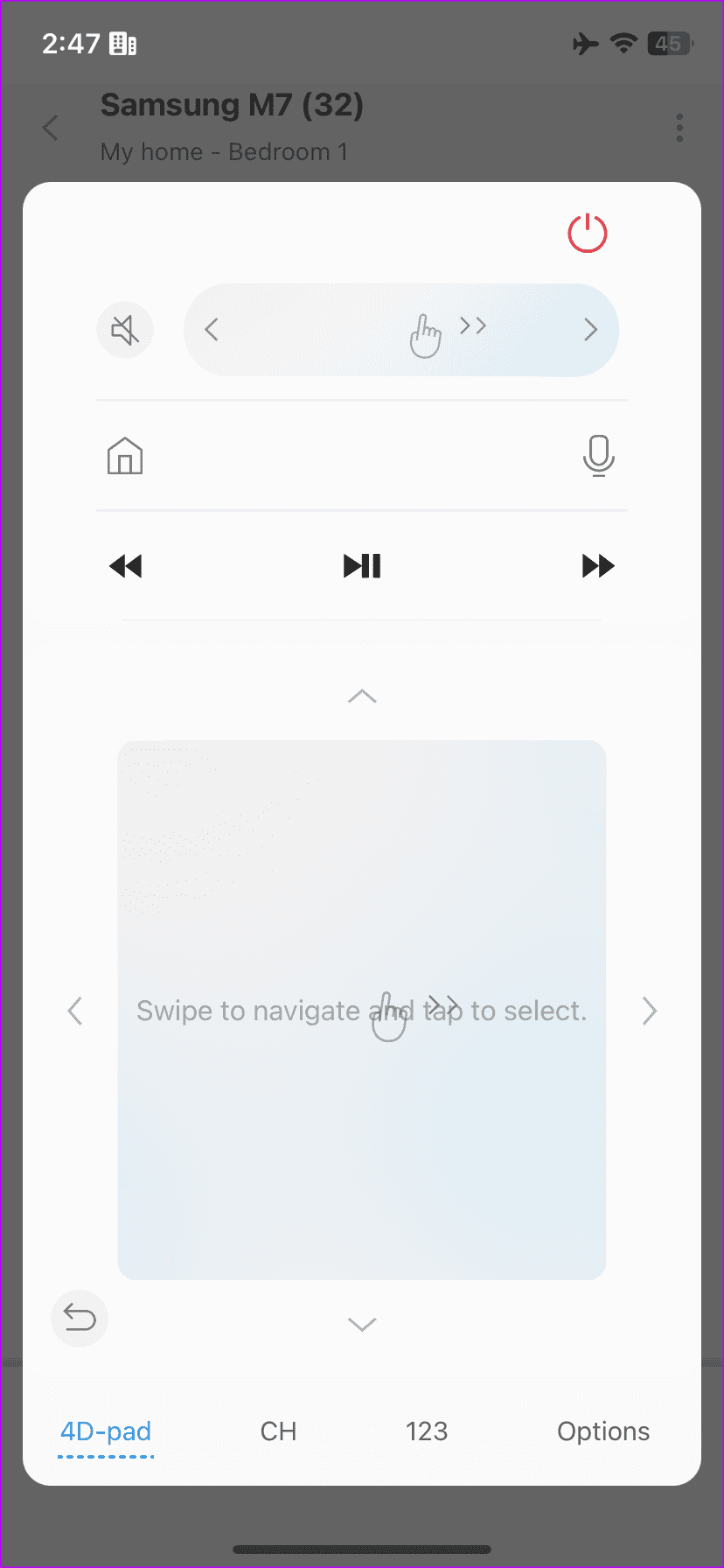Go back using the top-left arrow
The height and width of the screenshot is (1568, 724).
pos(50,128)
